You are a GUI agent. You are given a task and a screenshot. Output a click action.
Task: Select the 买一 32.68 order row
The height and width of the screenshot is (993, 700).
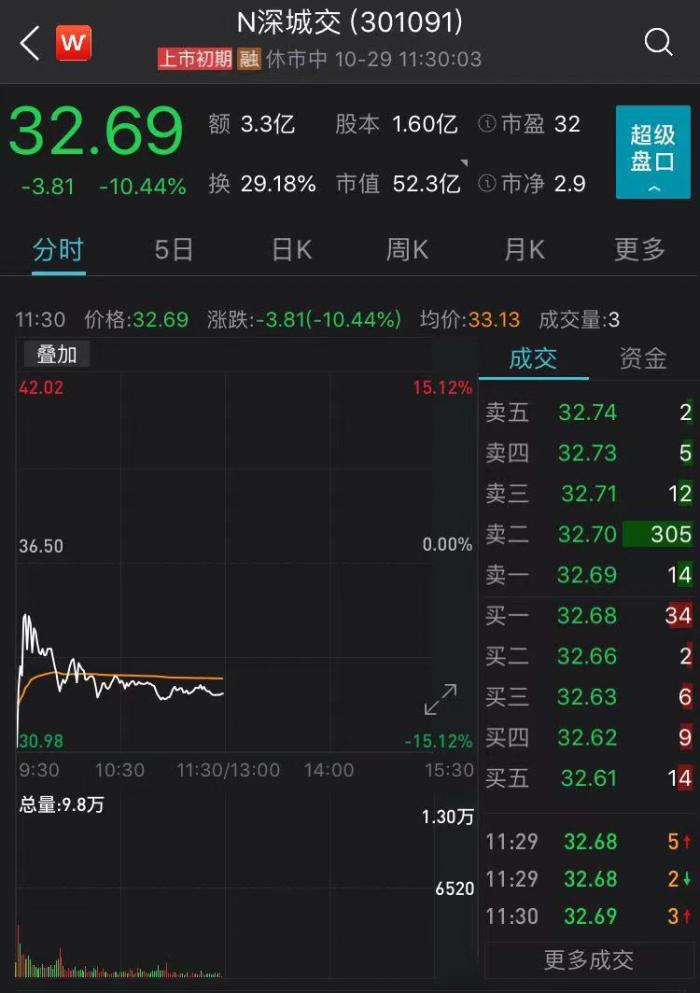tap(588, 615)
